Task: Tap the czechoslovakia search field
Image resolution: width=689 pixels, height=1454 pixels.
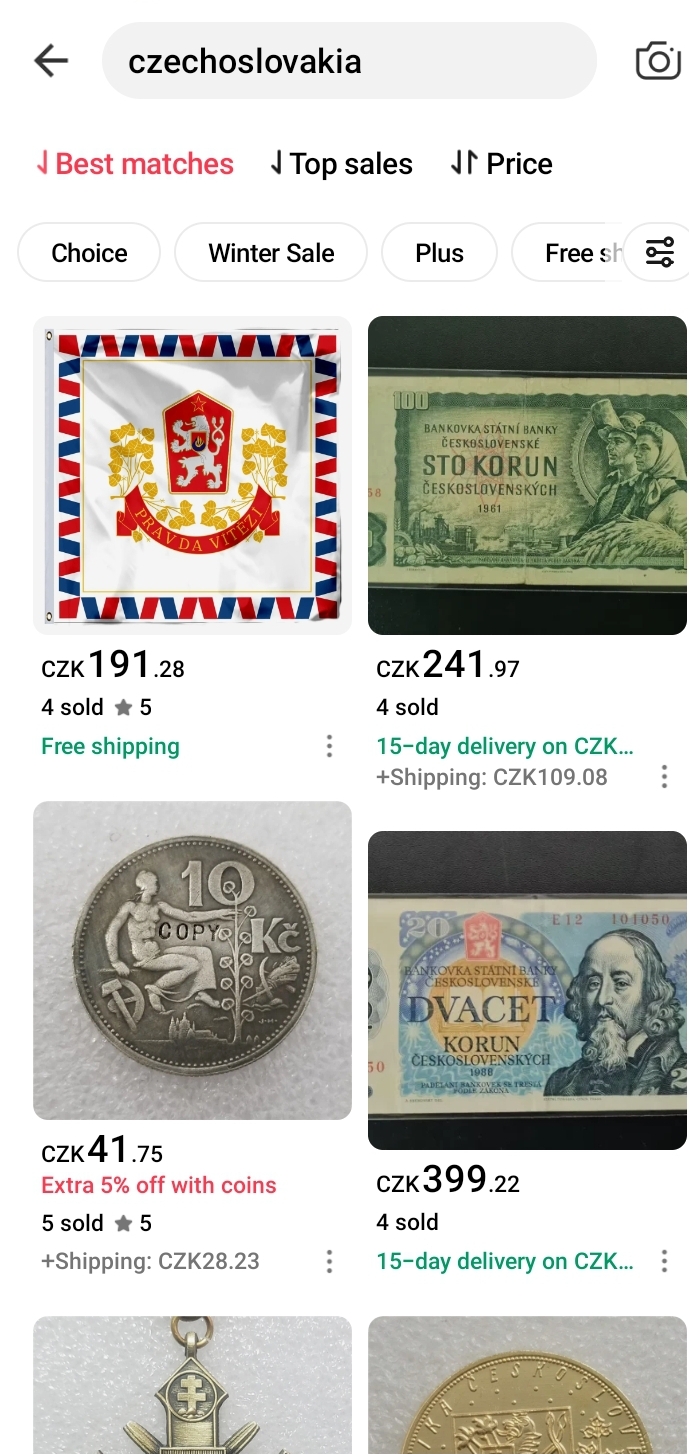Action: [348, 61]
